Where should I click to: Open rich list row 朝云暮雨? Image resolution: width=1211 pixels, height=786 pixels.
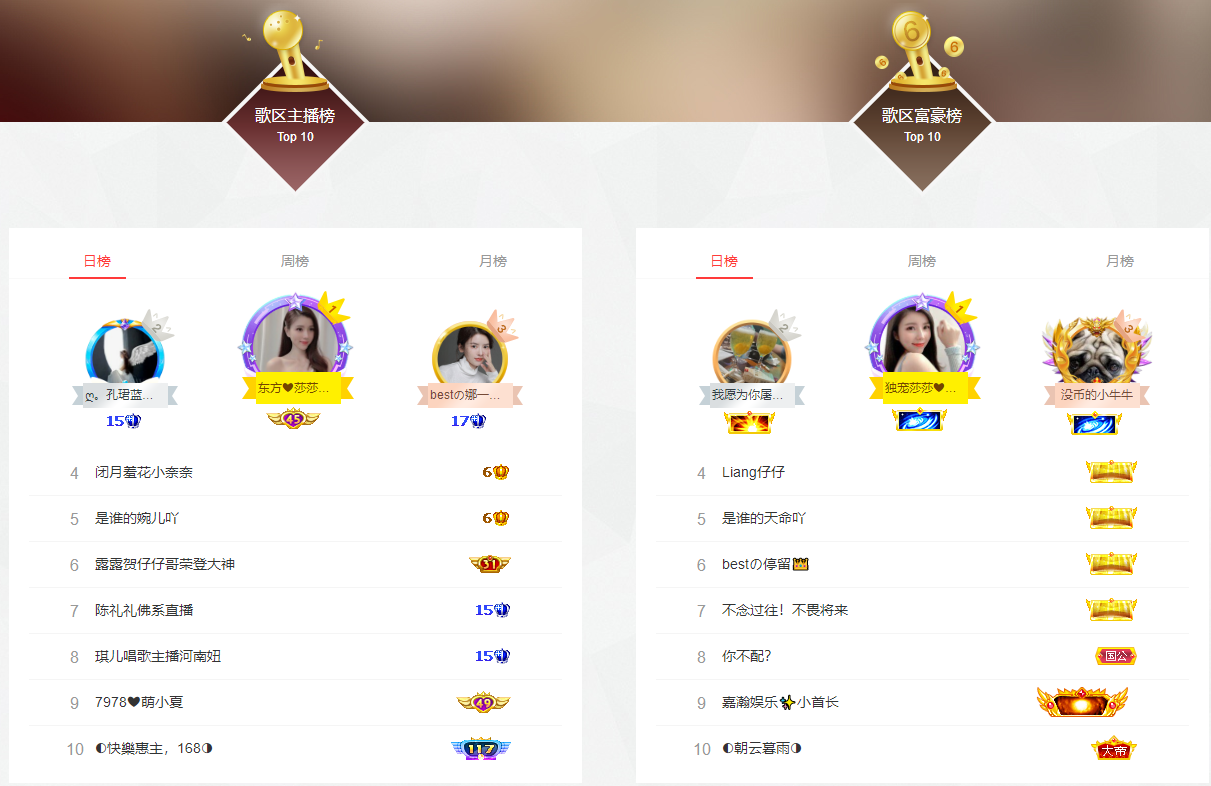click(x=762, y=748)
